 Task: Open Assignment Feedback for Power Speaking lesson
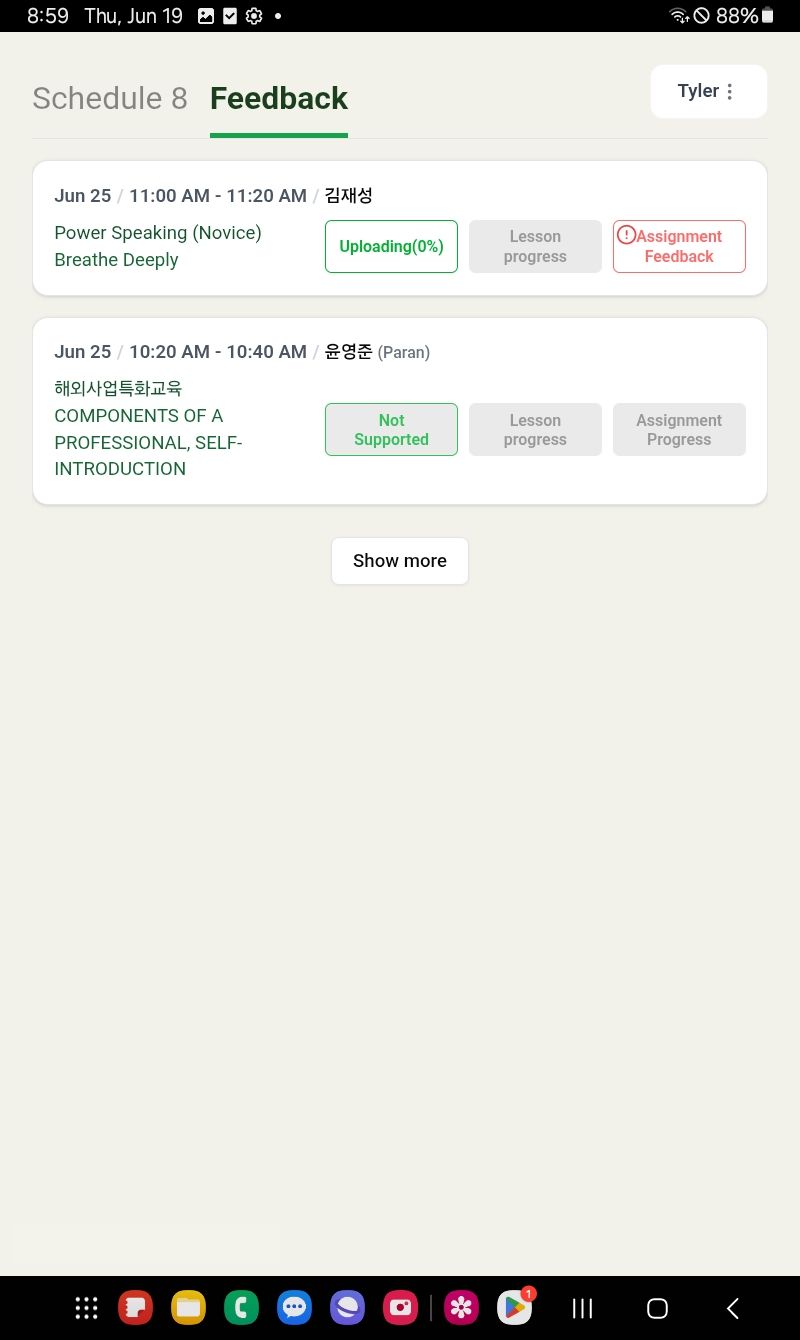679,246
